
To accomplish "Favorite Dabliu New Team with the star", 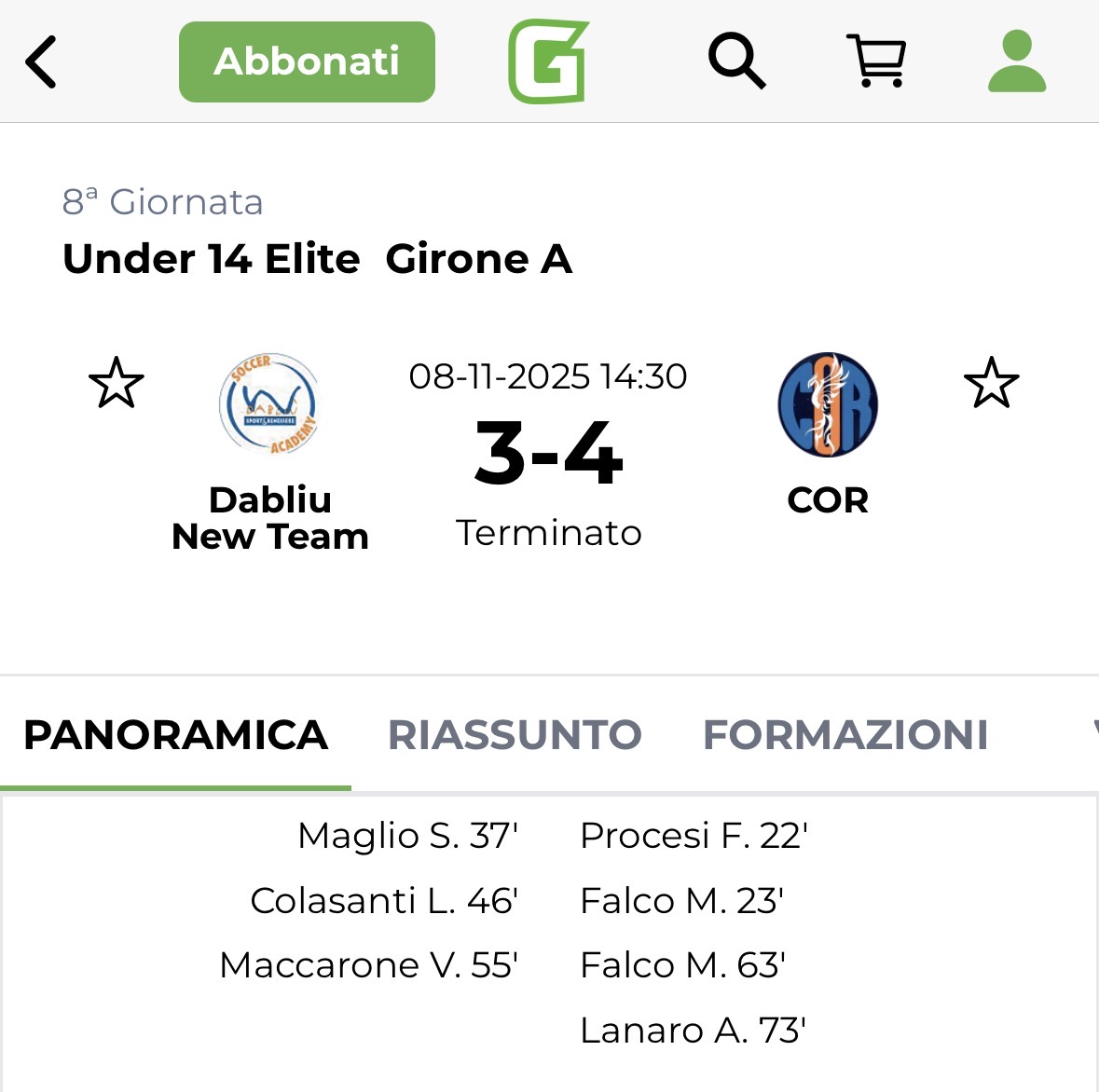I will point(117,383).
